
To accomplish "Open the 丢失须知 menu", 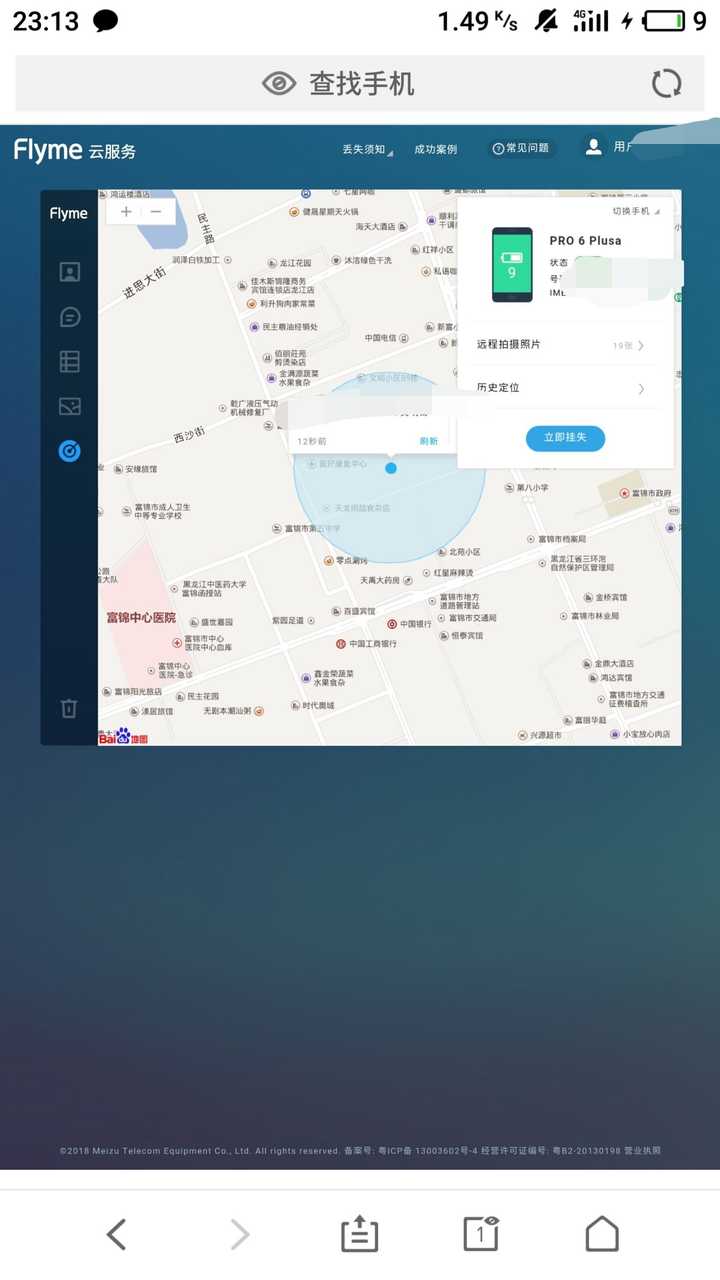I will coord(366,149).
